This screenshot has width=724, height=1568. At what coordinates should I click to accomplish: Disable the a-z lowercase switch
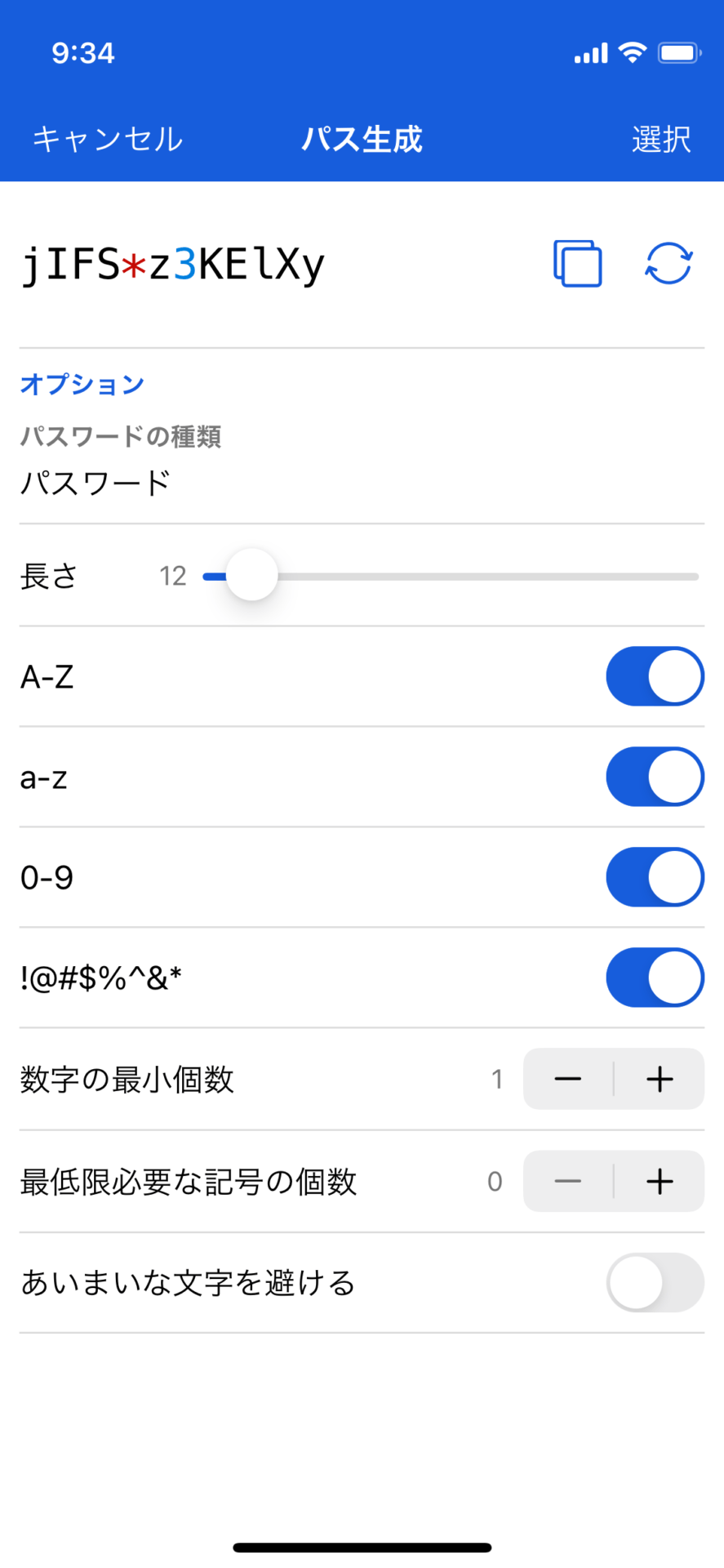pos(655,777)
